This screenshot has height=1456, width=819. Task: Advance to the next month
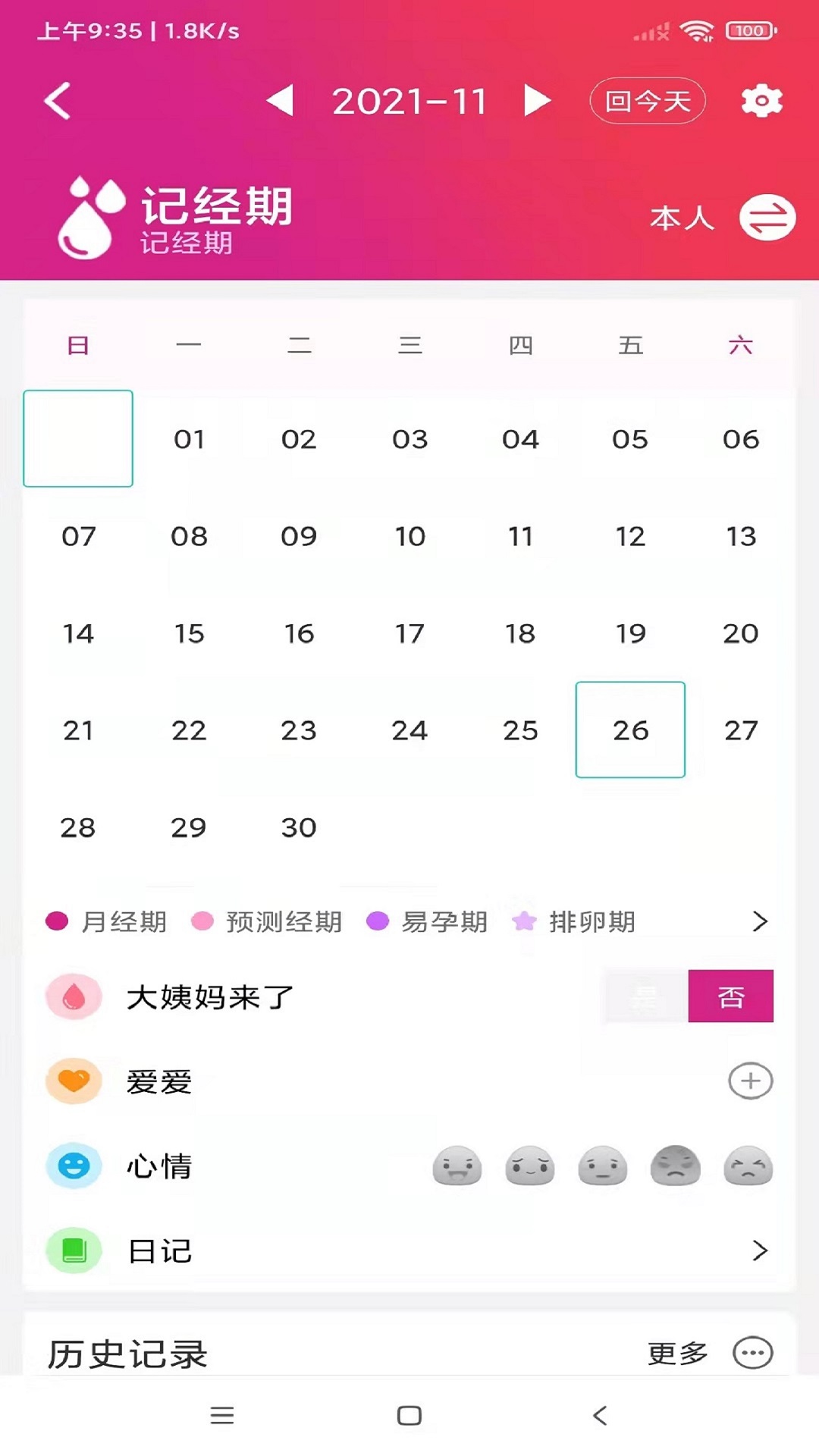[537, 100]
